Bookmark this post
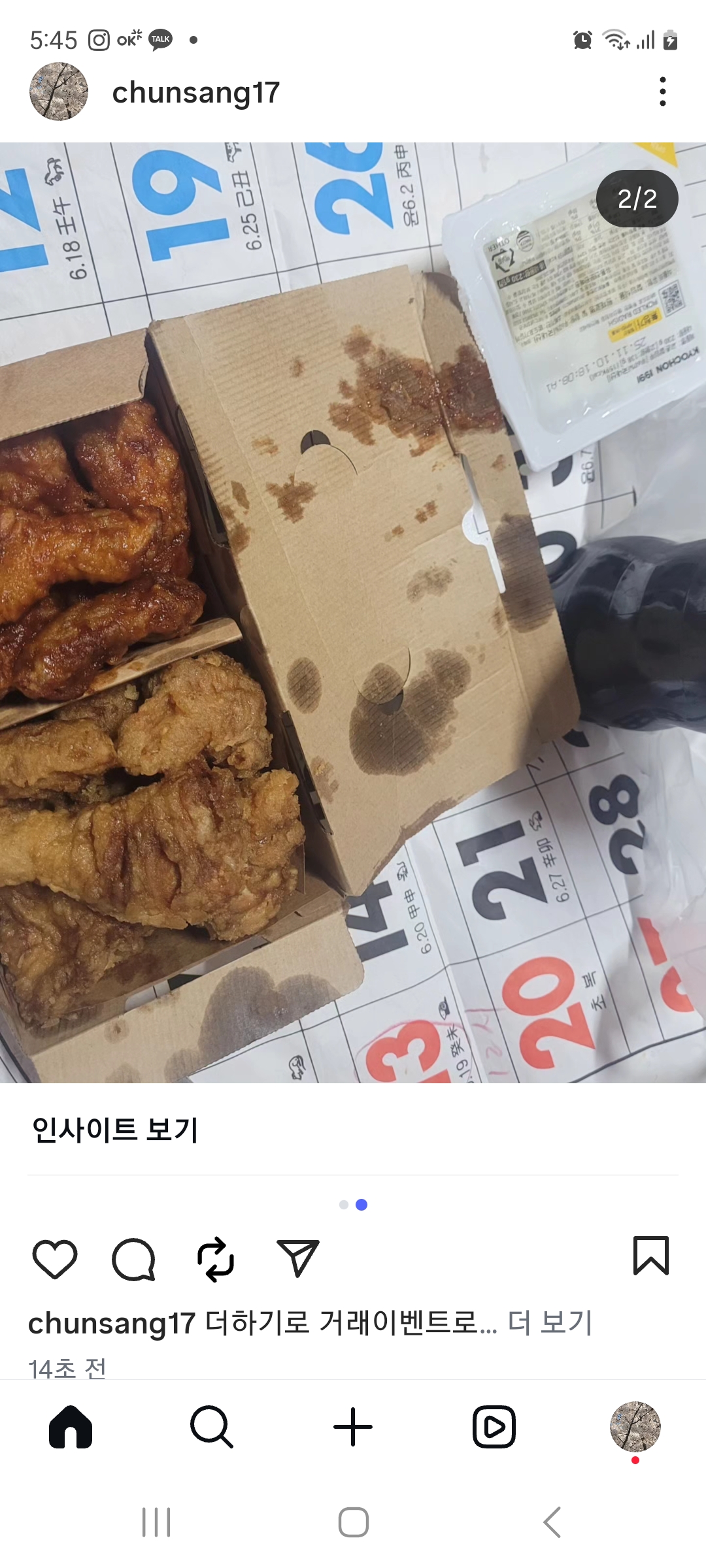Viewport: 706px width, 1568px height. [x=650, y=1256]
